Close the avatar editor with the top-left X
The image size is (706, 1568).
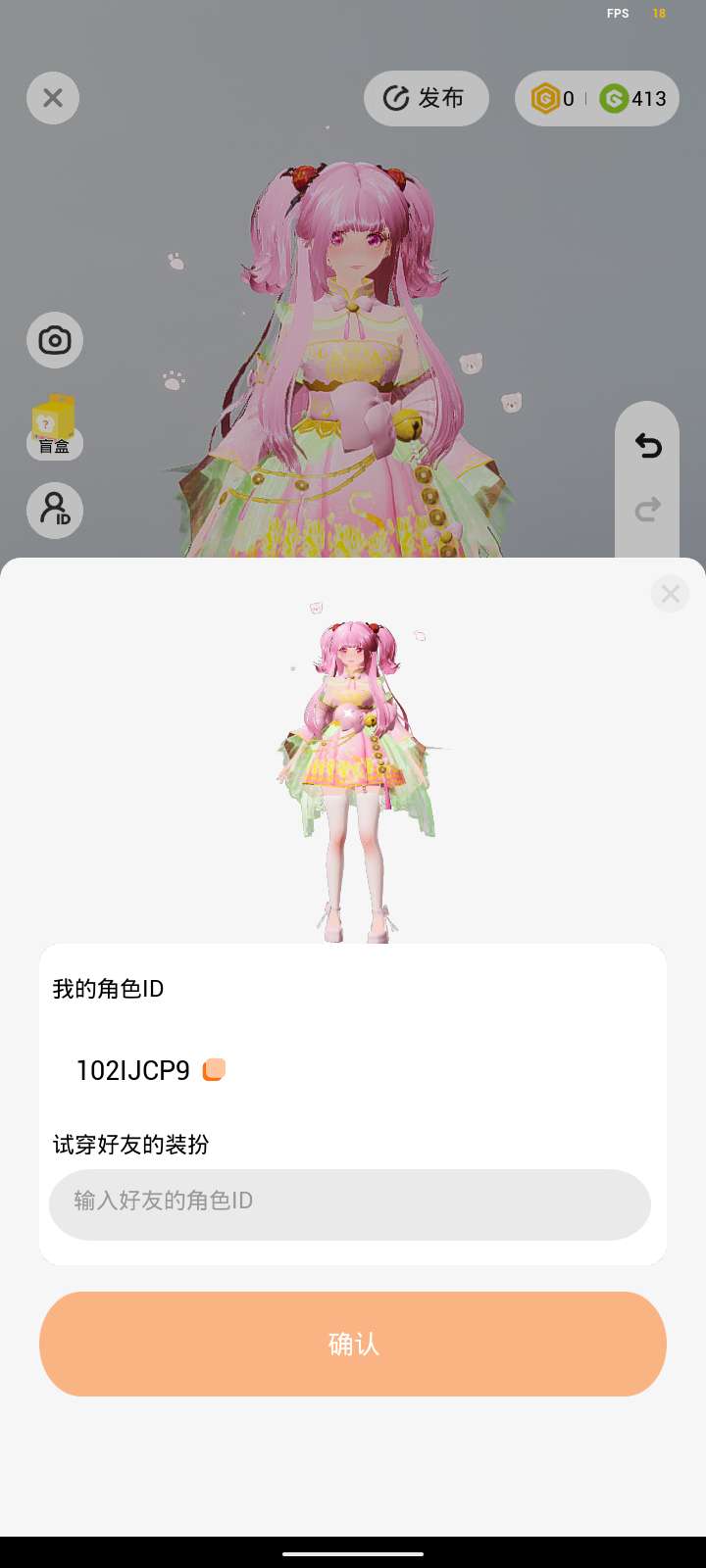click(53, 98)
